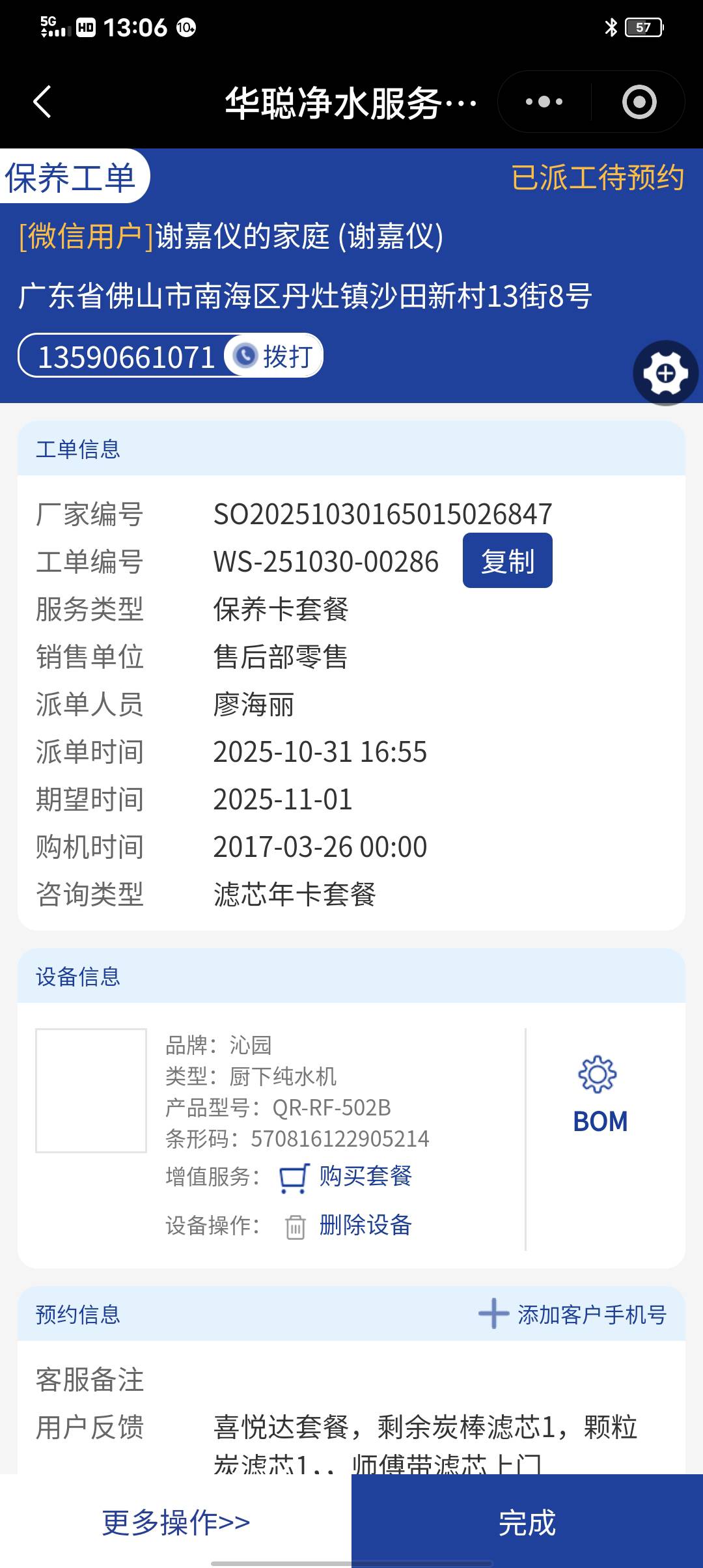Add a customer phone number
This screenshot has height=1568, width=703.
coord(573,1314)
